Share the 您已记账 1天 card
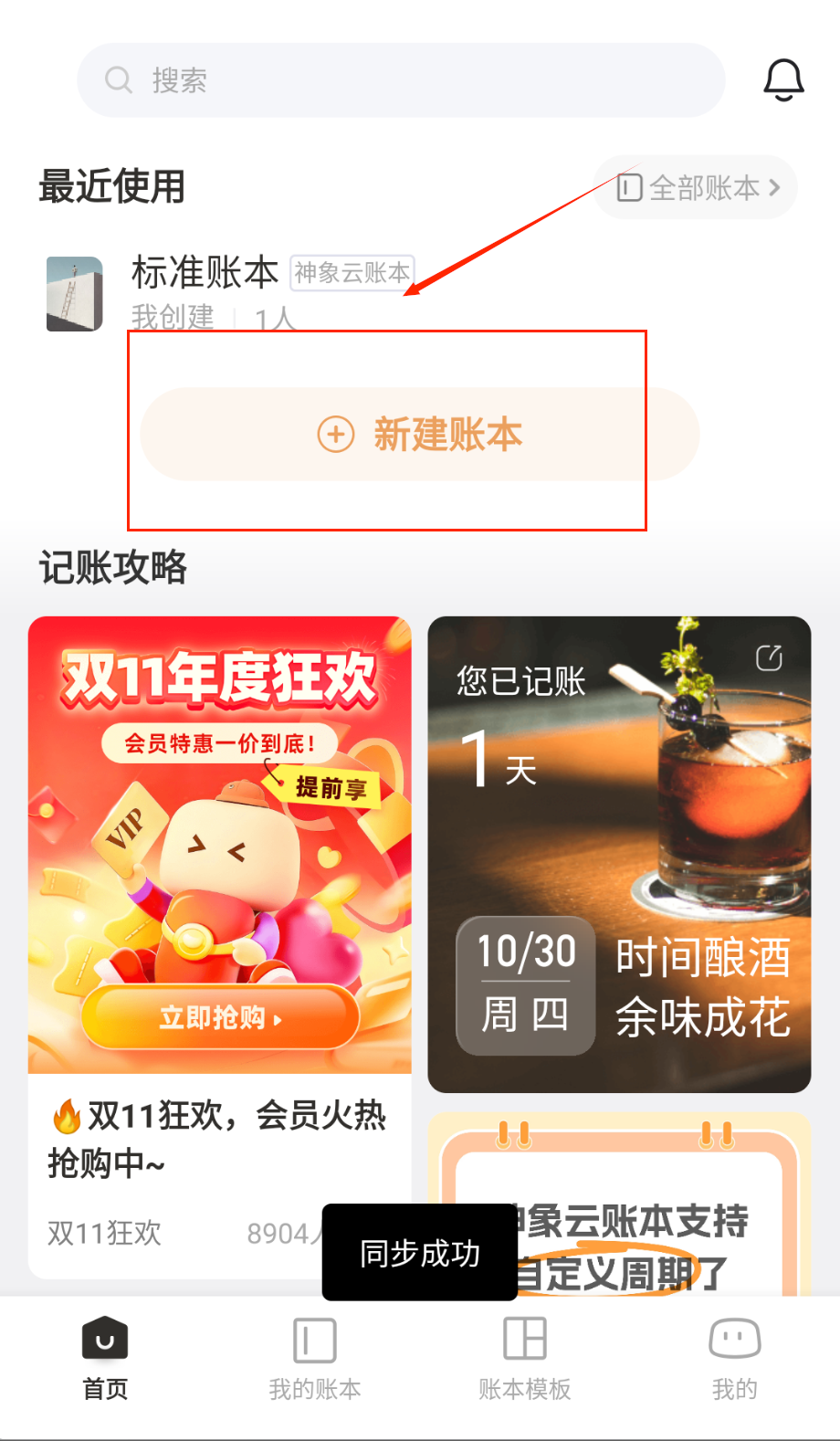Screen dimensions: 840x1441 (769, 657)
